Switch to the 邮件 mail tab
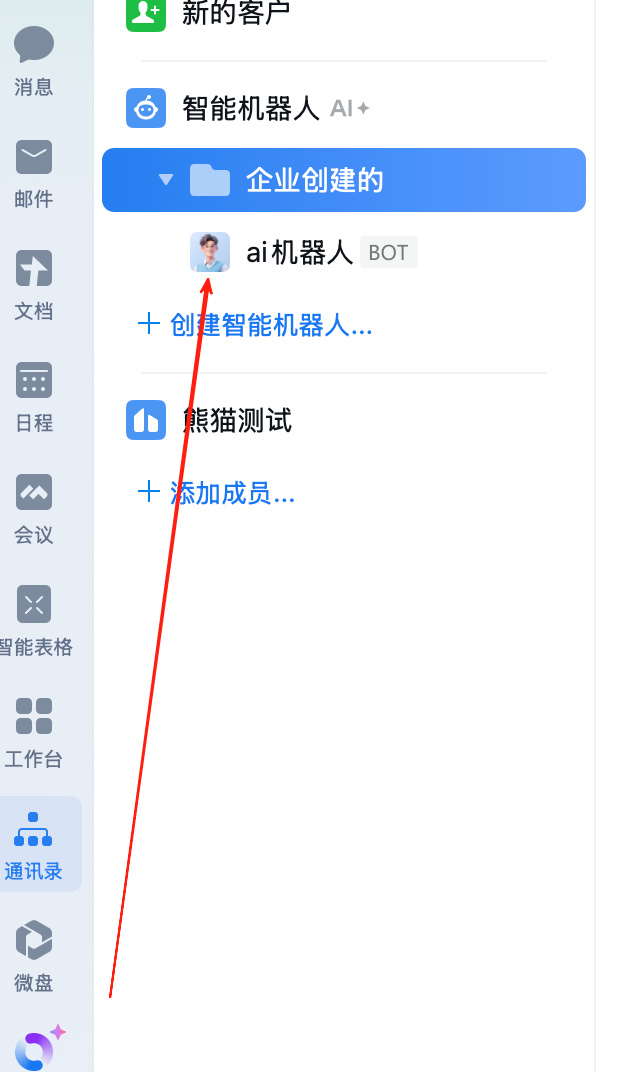Screen dimensions: 630x1072 coord(34,172)
